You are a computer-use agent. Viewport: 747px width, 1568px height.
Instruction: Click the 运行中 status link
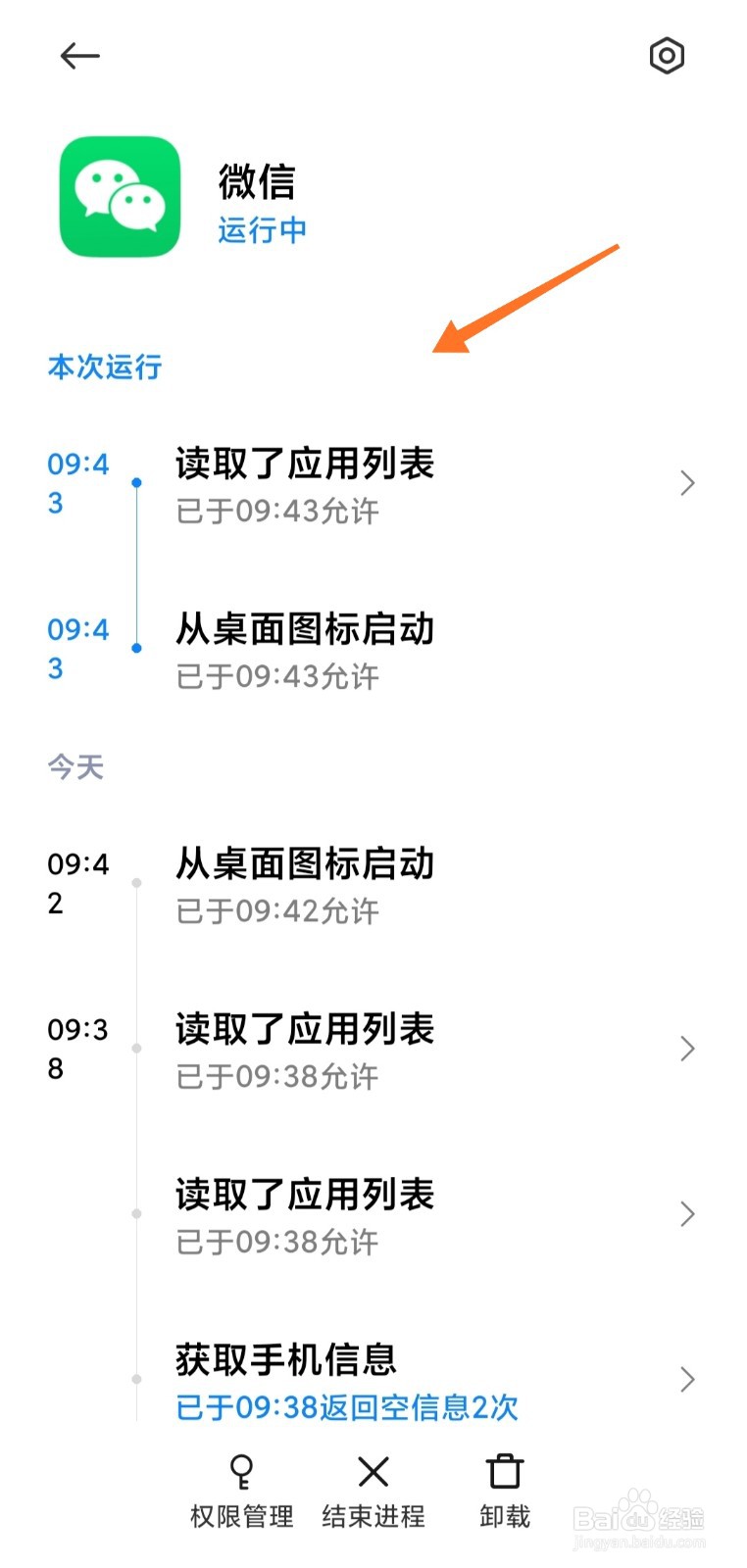262,230
